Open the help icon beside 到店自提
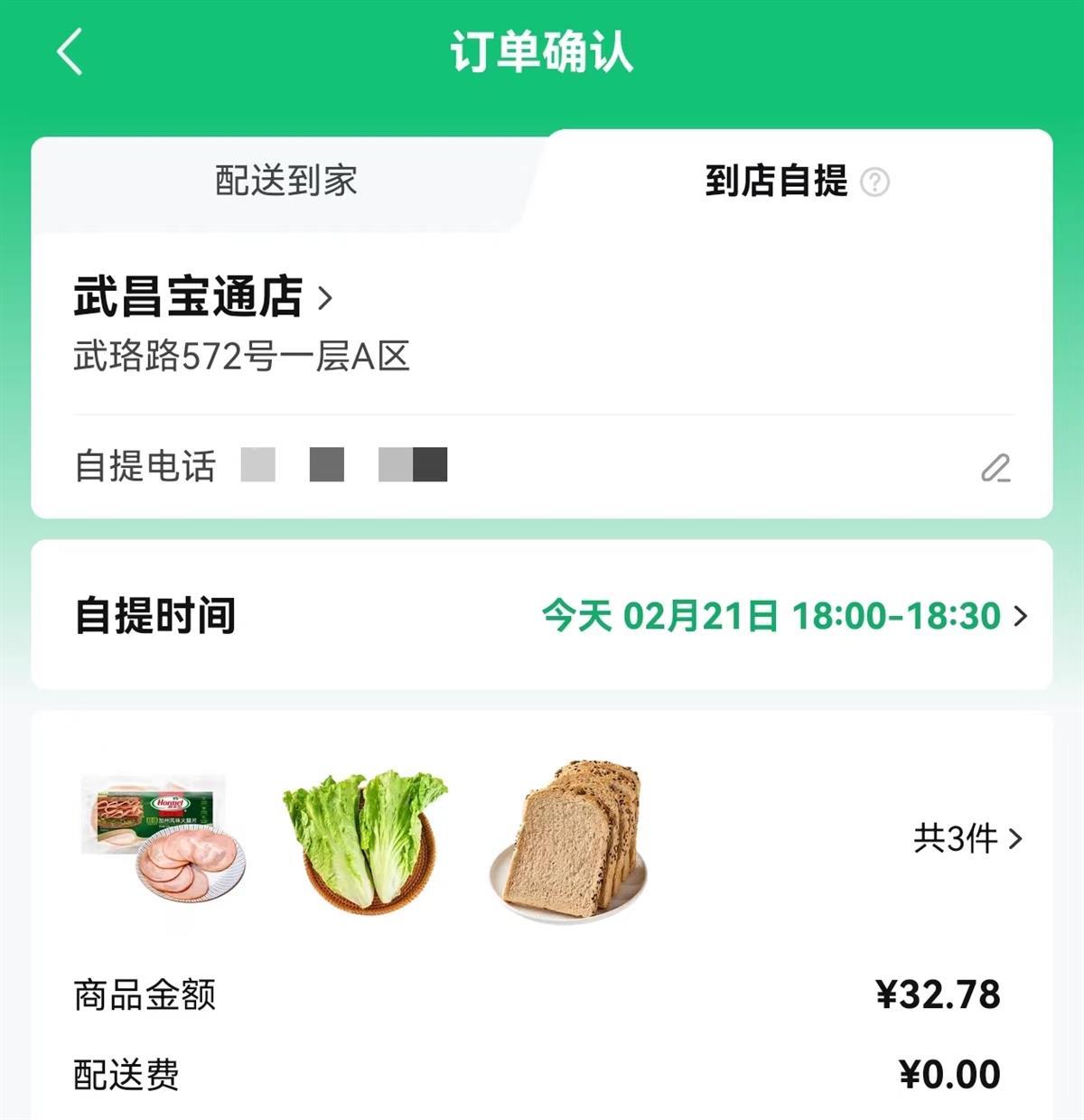This screenshot has height=1120, width=1084. [x=874, y=182]
